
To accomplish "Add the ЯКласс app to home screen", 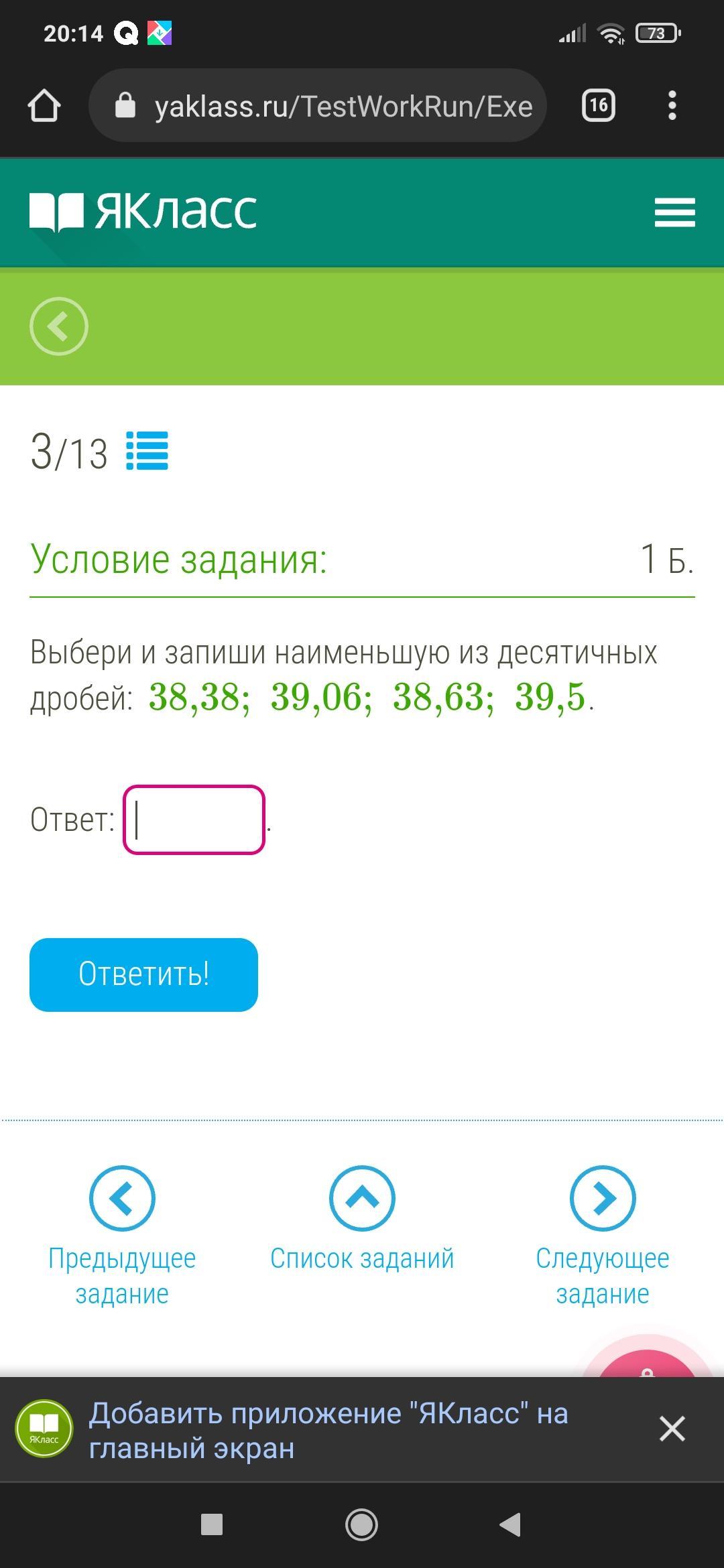I will coord(328,1430).
